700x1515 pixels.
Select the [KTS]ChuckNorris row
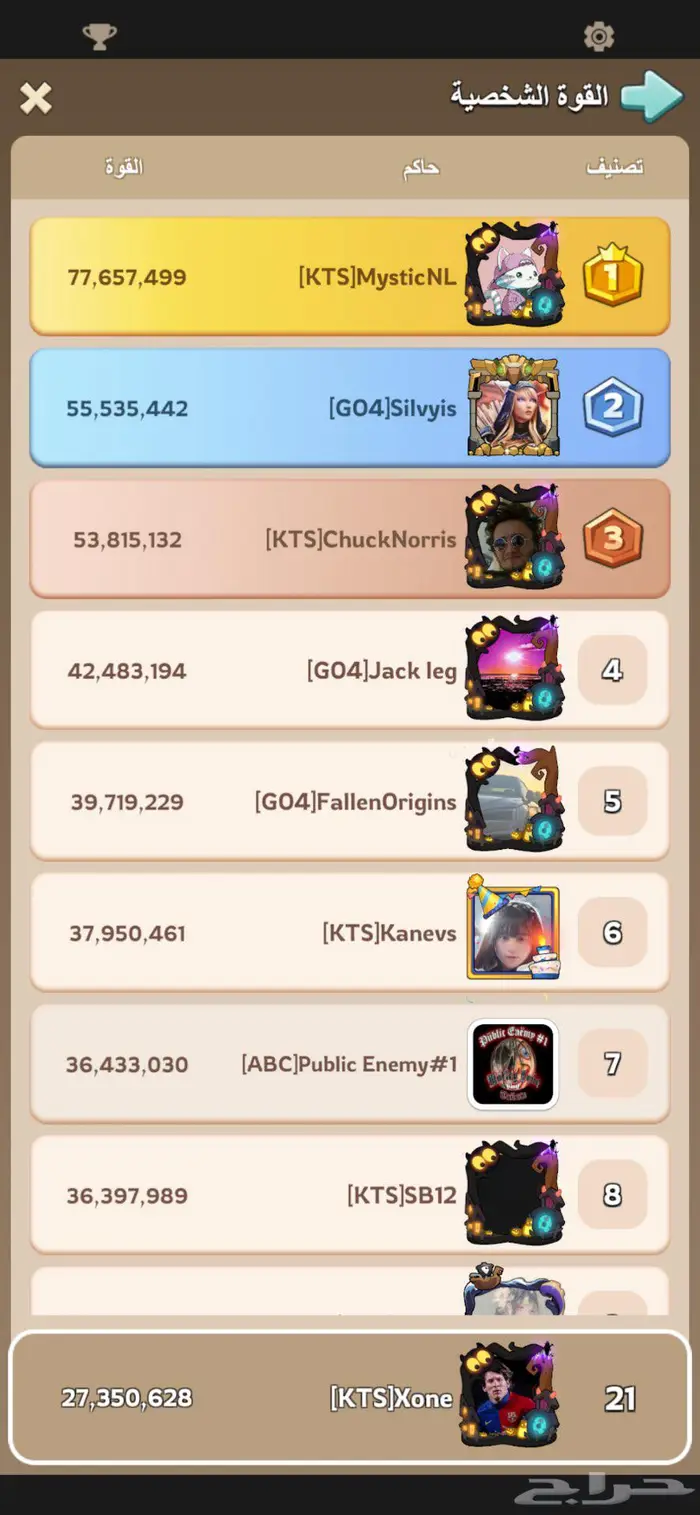[x=350, y=539]
